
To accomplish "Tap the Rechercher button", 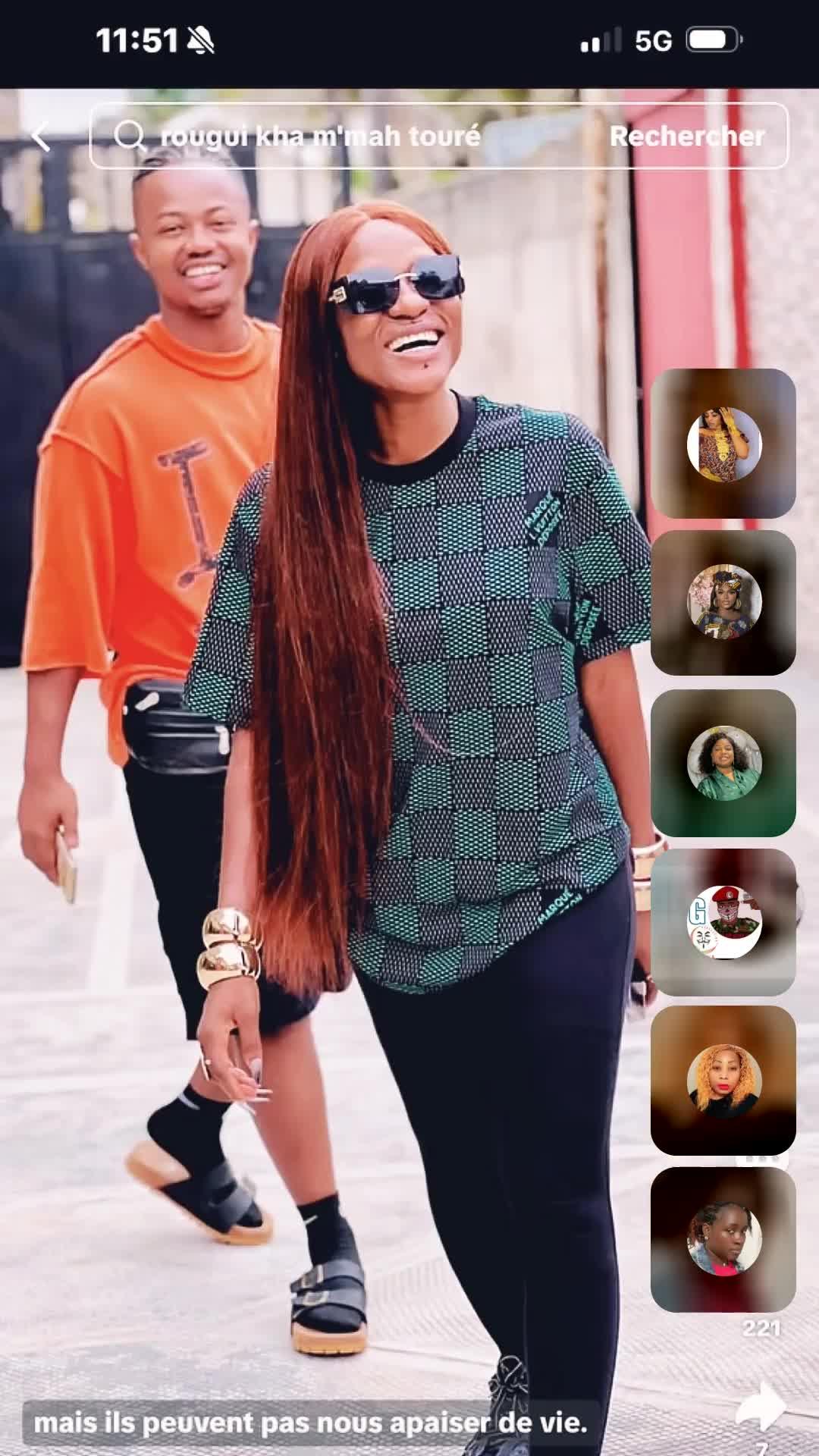I will click(687, 136).
